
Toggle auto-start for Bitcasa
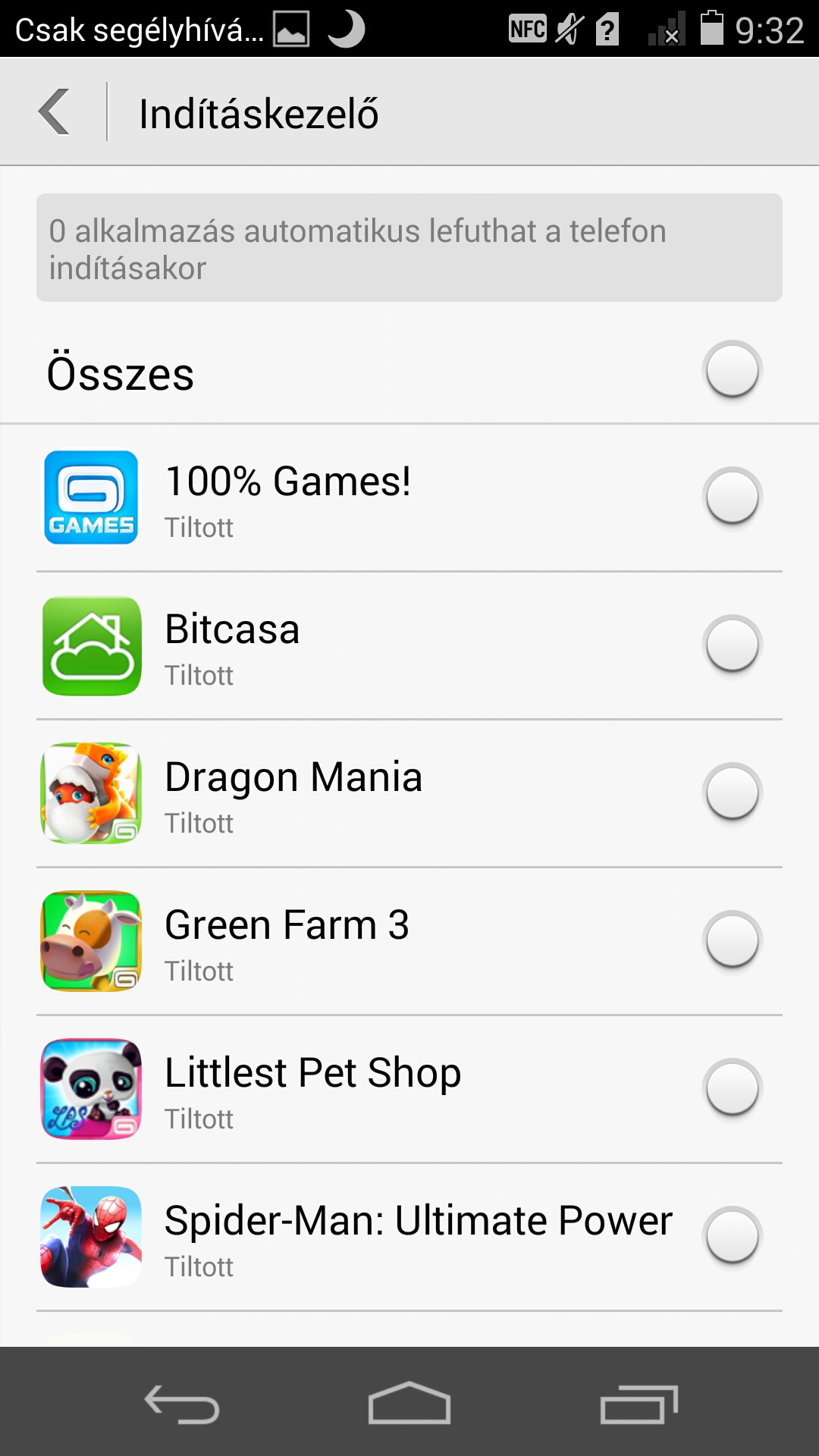(x=732, y=645)
